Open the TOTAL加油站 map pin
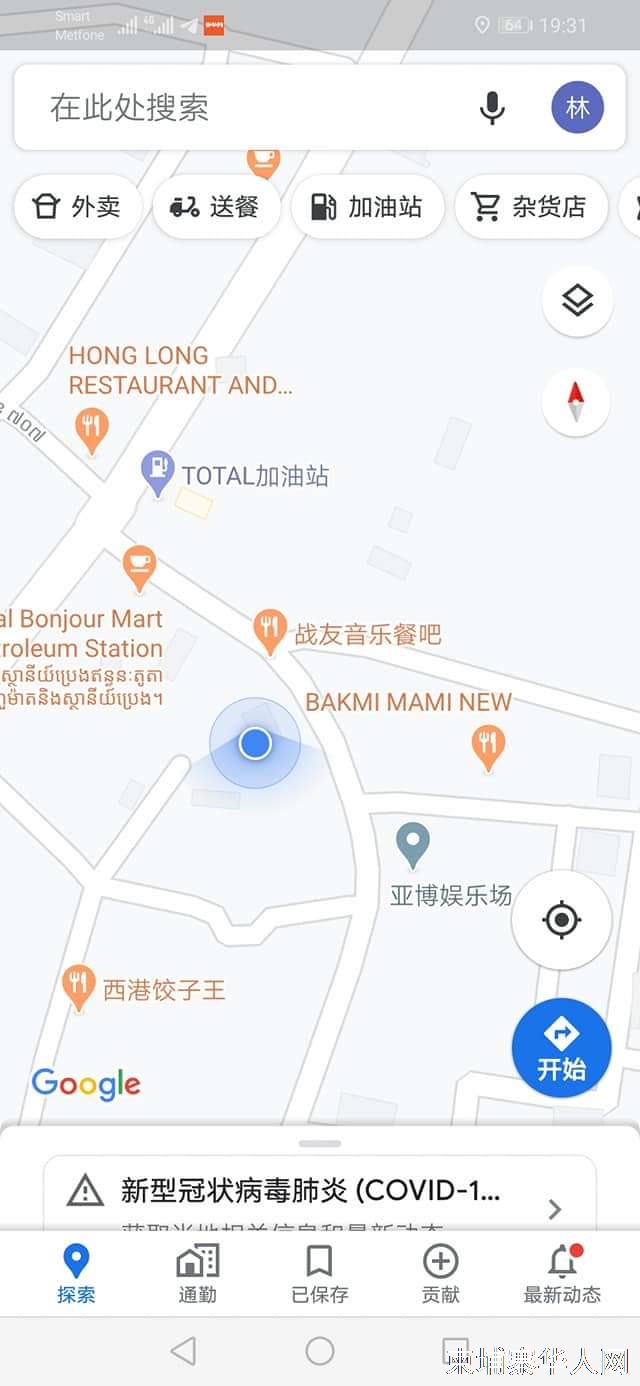 coord(157,472)
